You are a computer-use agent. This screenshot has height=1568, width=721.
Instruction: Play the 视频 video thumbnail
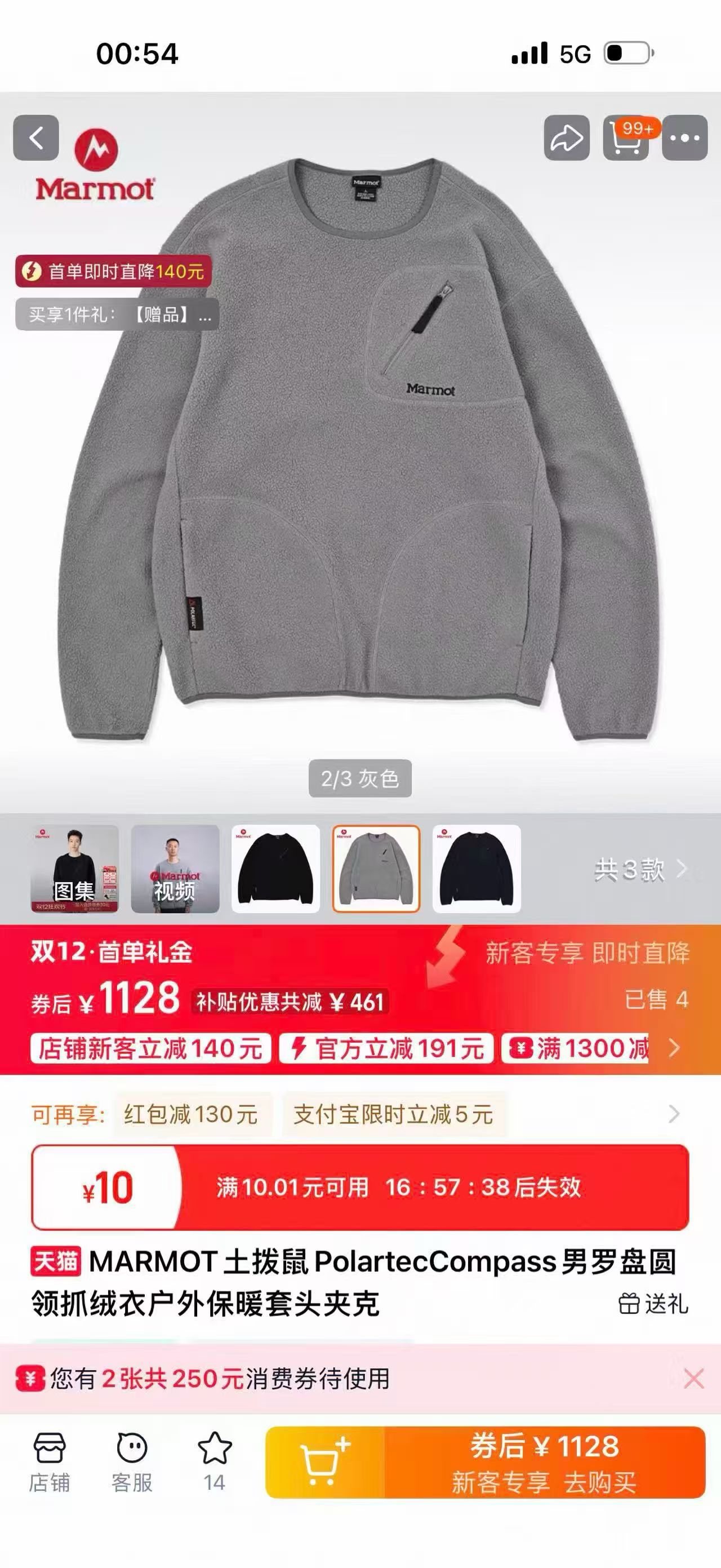point(175,869)
